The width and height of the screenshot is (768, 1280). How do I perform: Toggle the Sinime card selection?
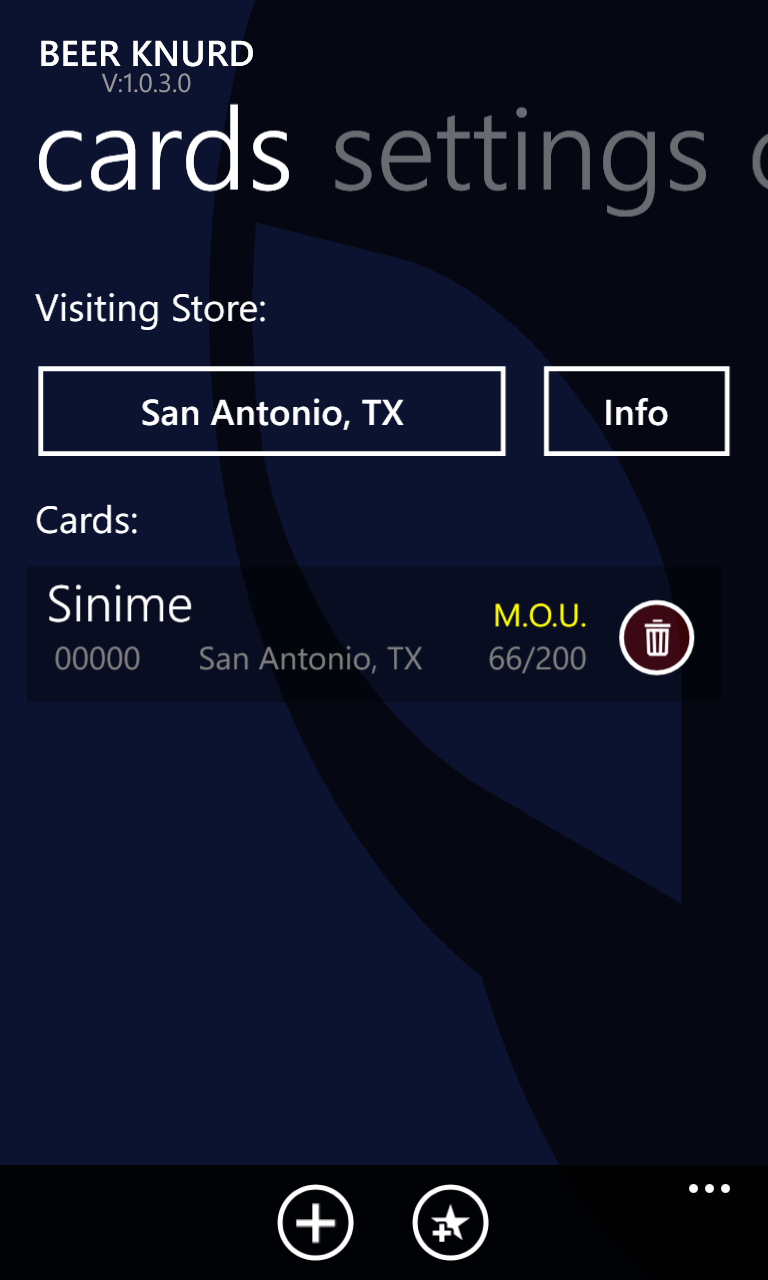(300, 635)
